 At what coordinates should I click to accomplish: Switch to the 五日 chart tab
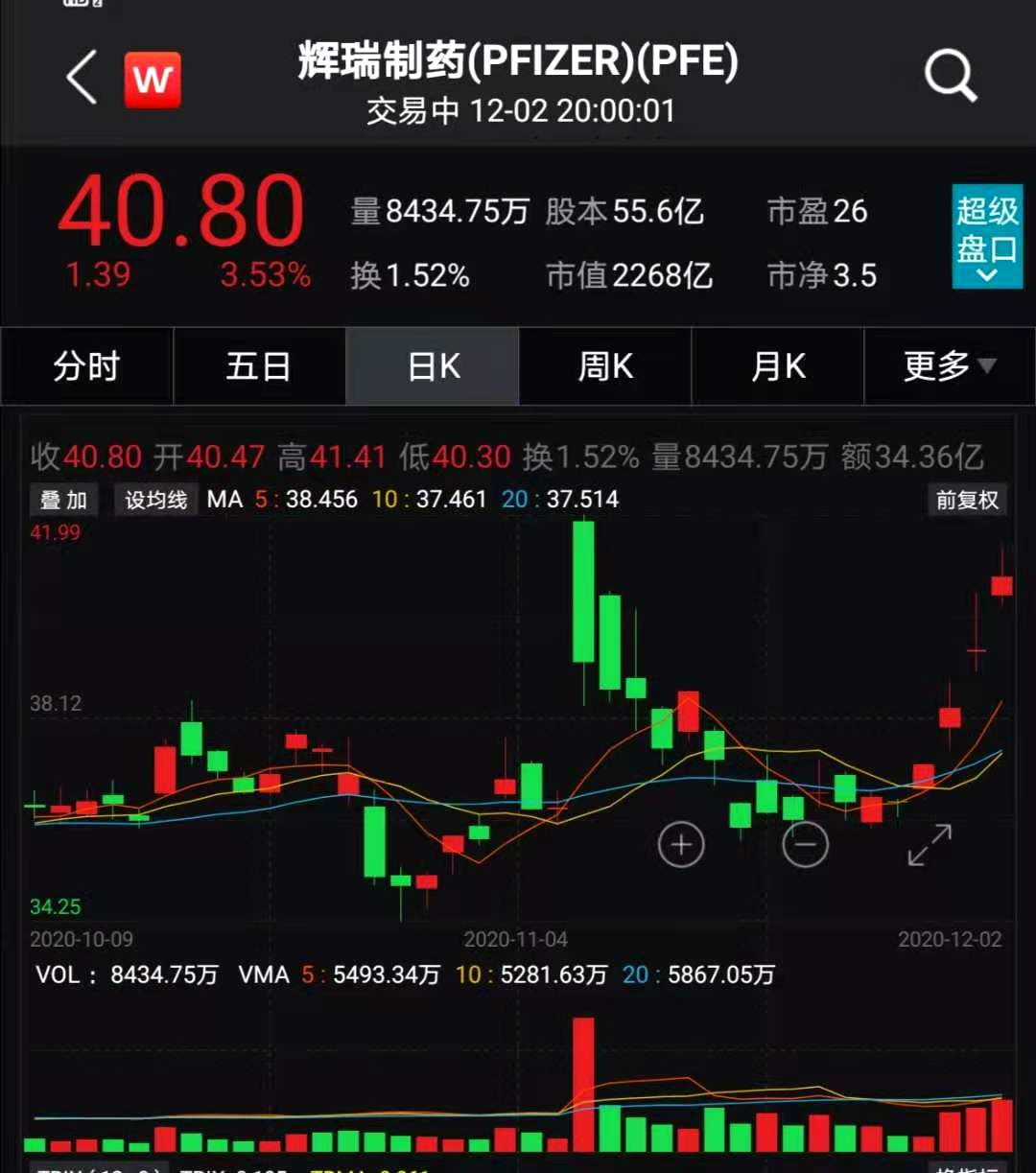(259, 366)
